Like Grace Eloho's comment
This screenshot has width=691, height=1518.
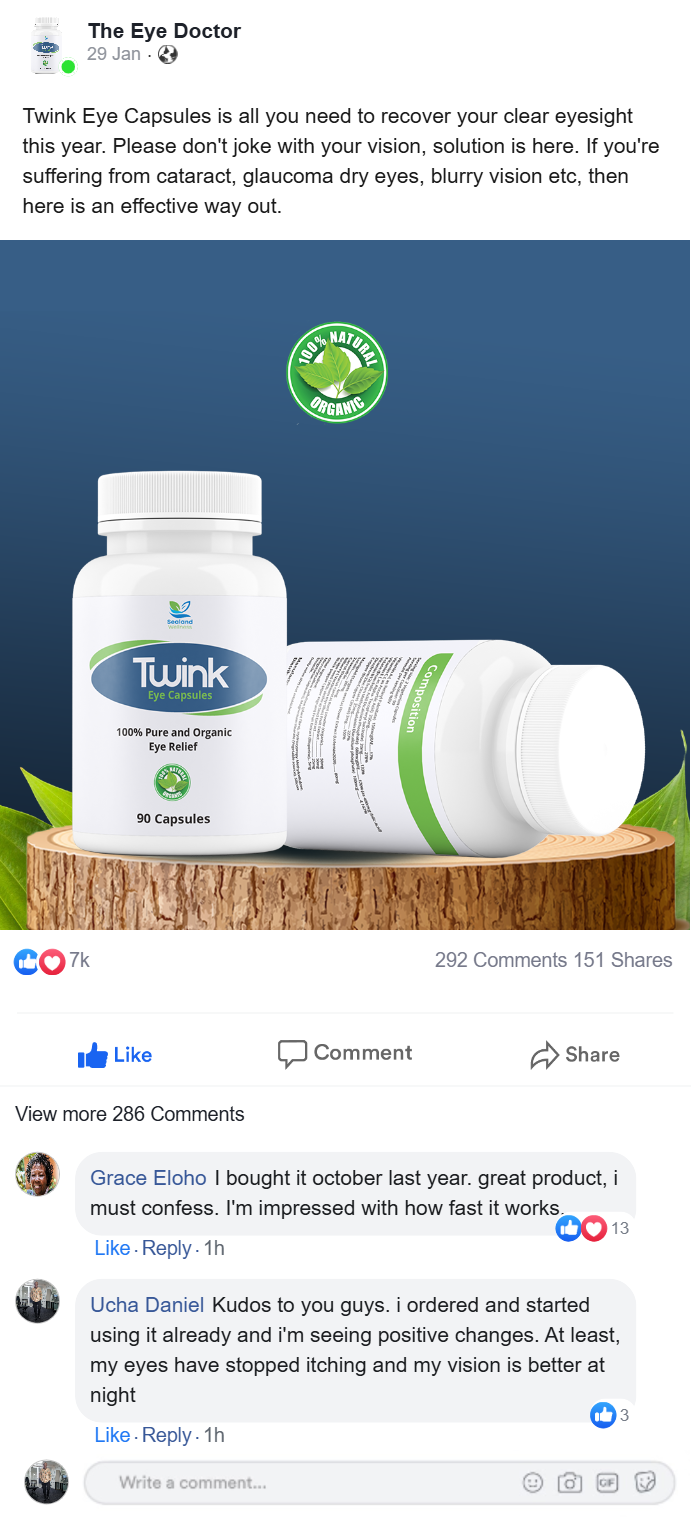click(112, 1248)
